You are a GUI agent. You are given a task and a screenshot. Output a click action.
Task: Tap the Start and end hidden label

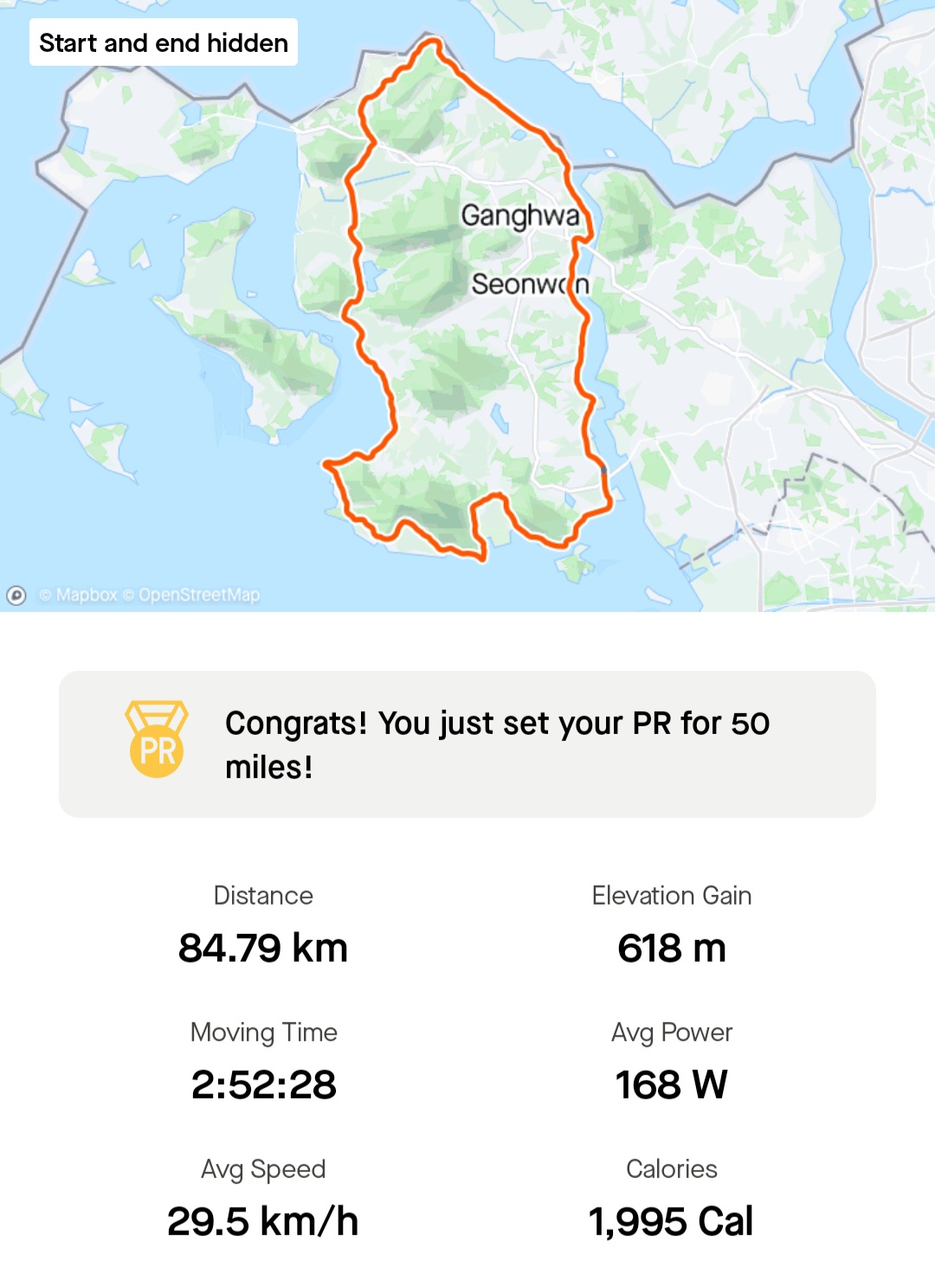164,42
